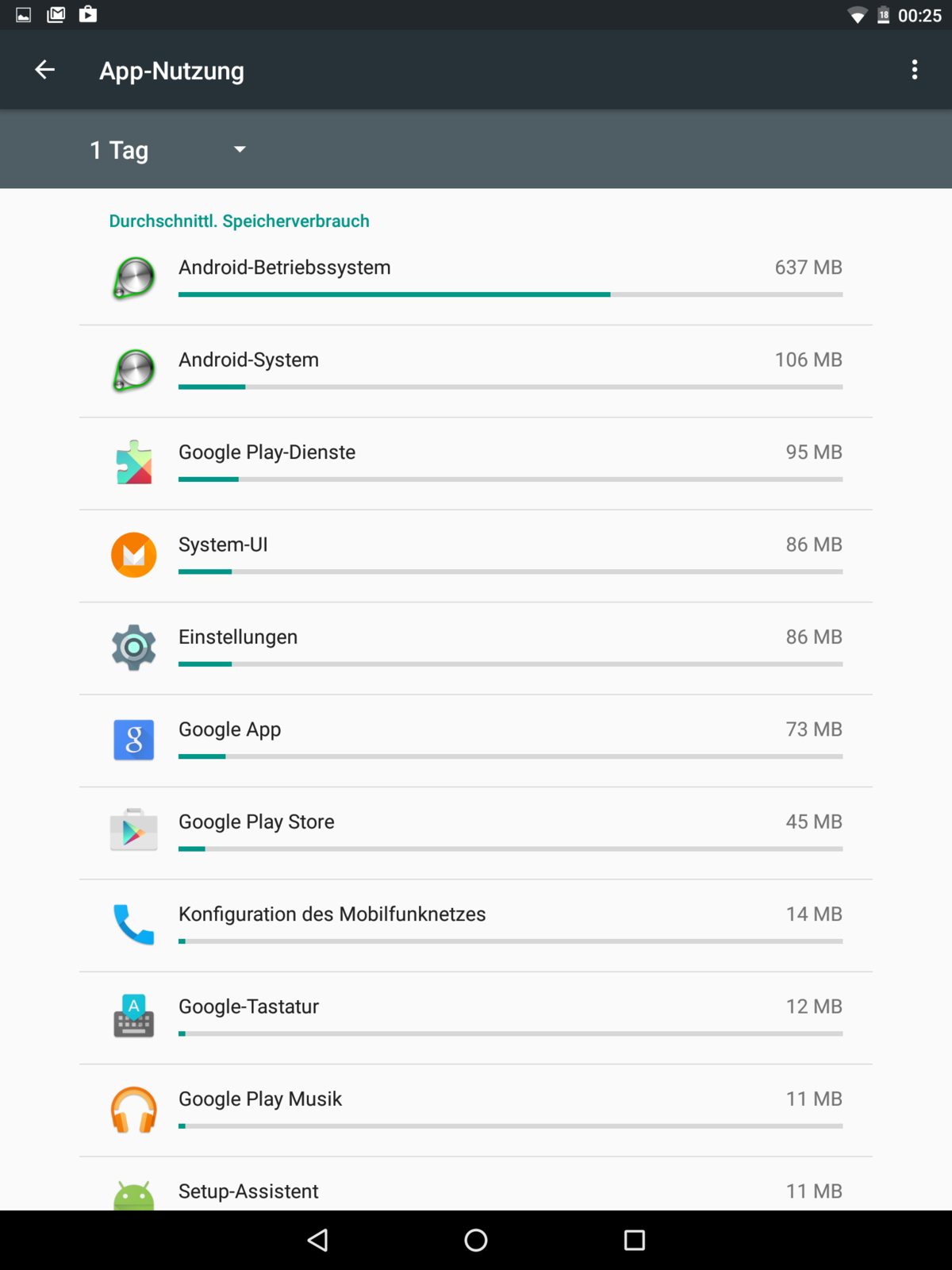Tap the system home button

coord(476,1240)
